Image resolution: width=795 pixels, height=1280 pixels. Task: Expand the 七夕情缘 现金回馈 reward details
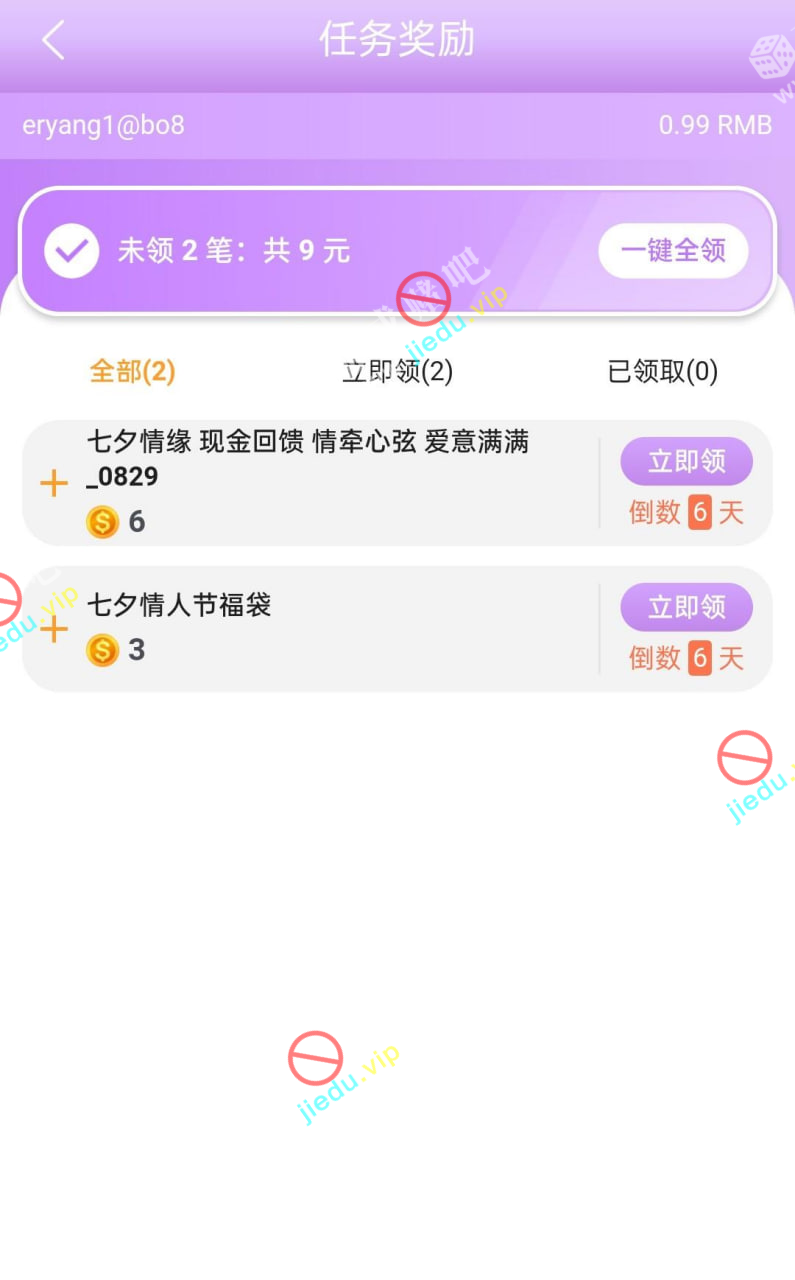[54, 484]
